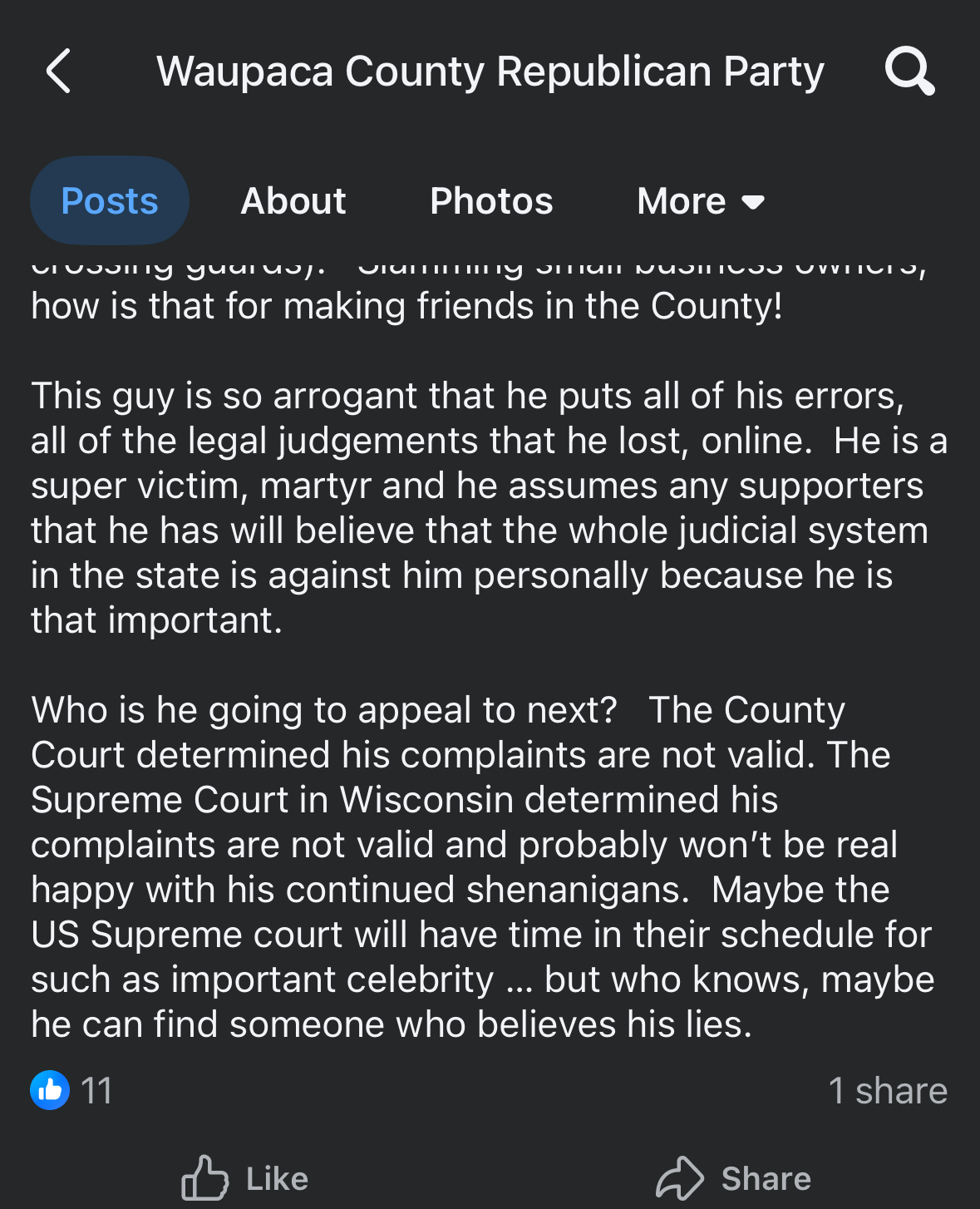
Task: See who shared via 1 share
Action: point(888,1090)
